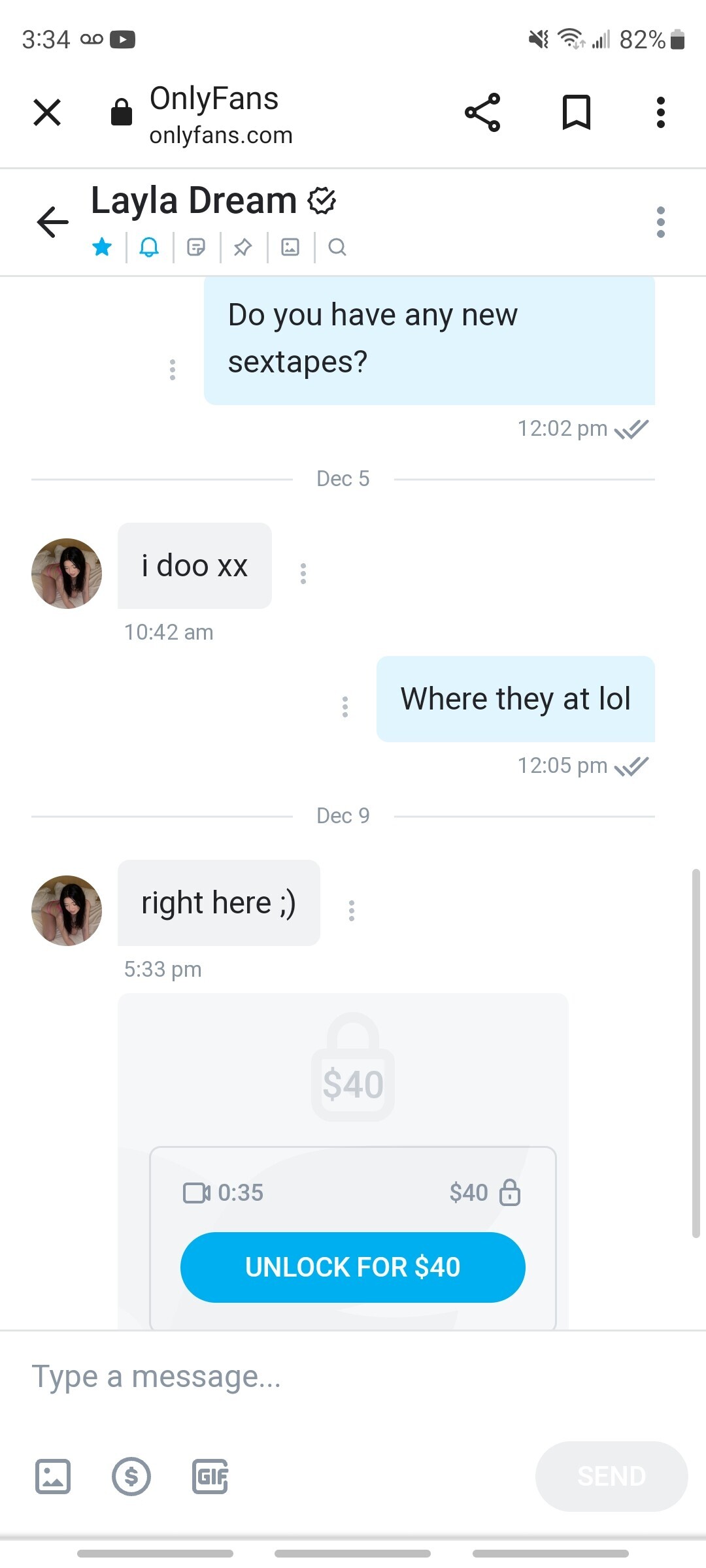Open the chat options menu beside Layla Dream

[x=661, y=222]
